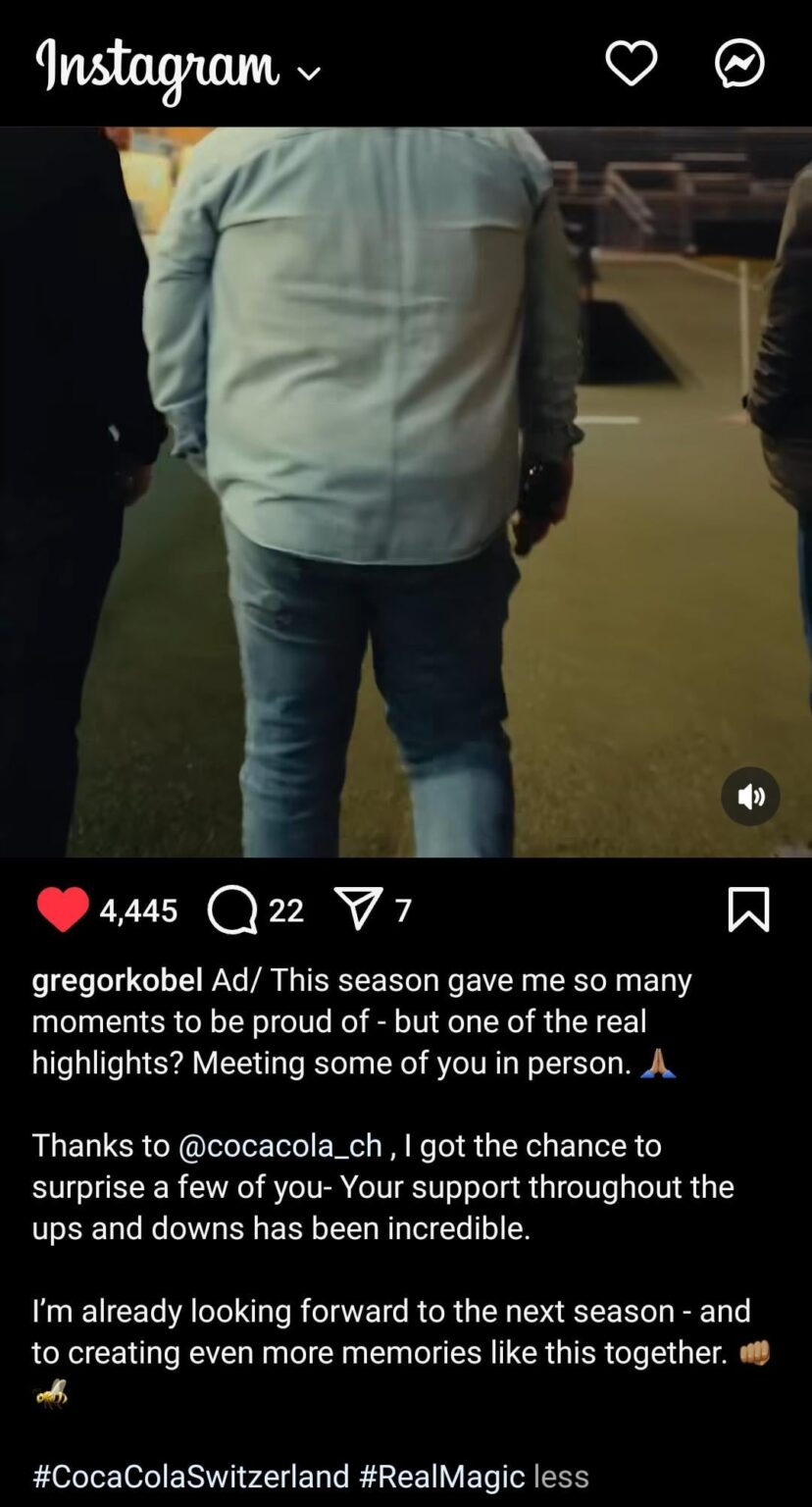812x1507 pixels.
Task: Open gregorkobel's profile
Action: 116,980
